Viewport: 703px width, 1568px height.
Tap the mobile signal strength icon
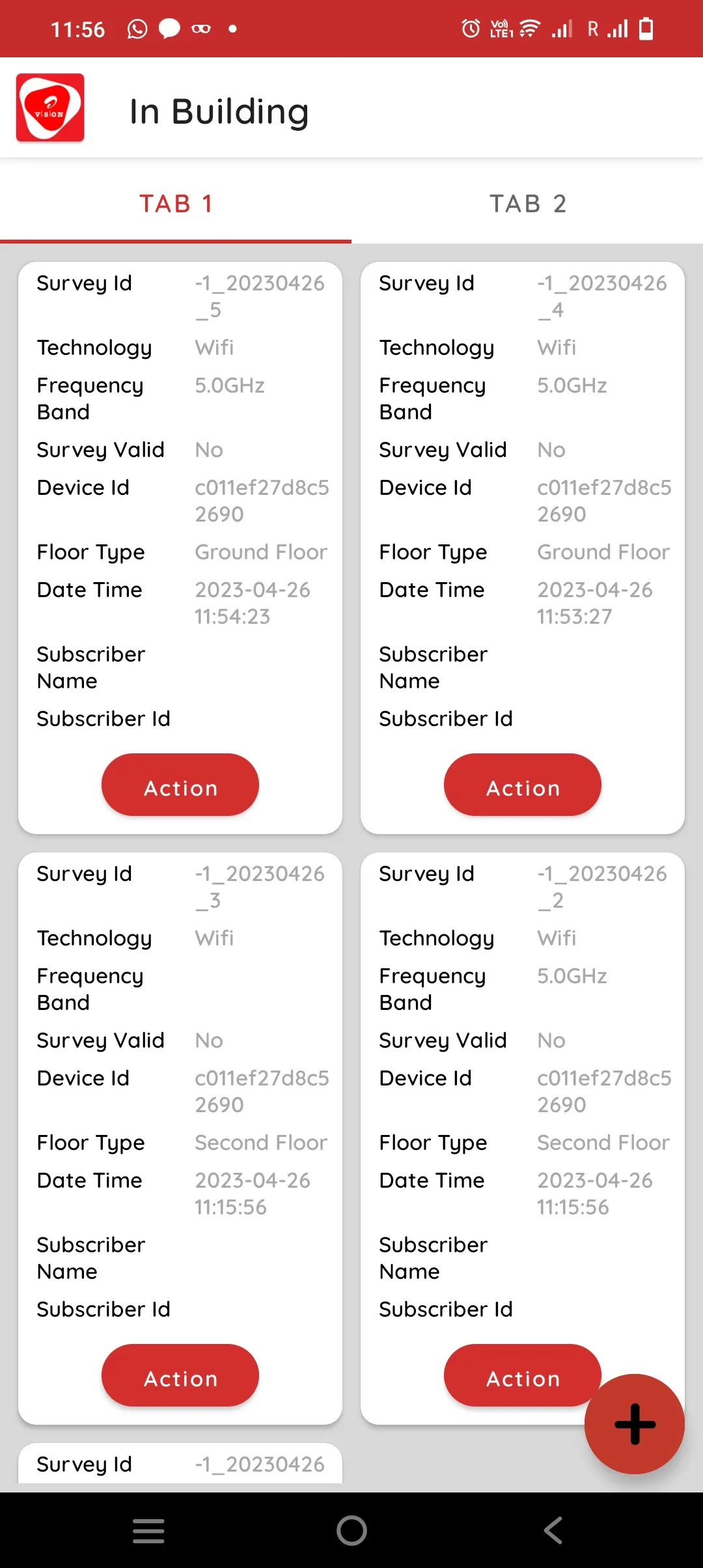coord(561,28)
